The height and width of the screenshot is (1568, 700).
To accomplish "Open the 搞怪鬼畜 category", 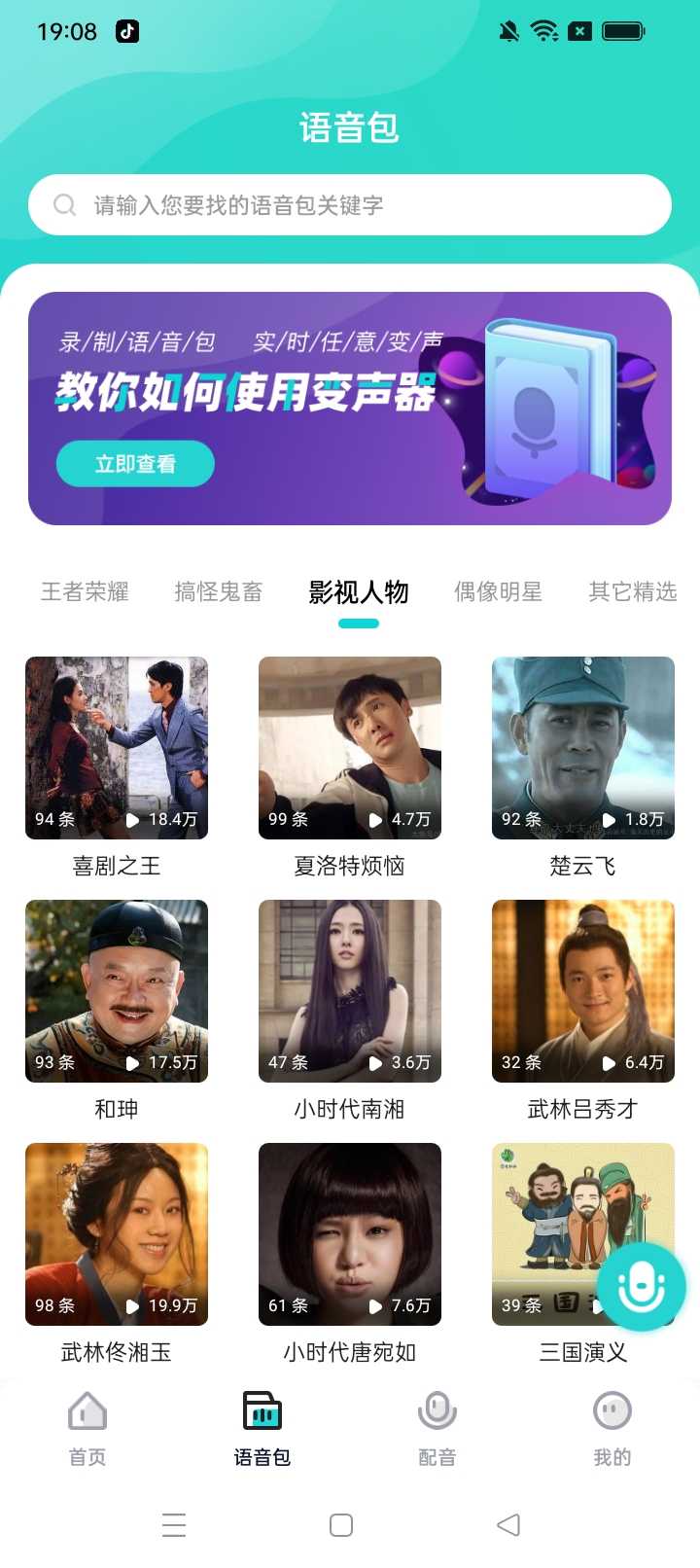I will coord(218,592).
